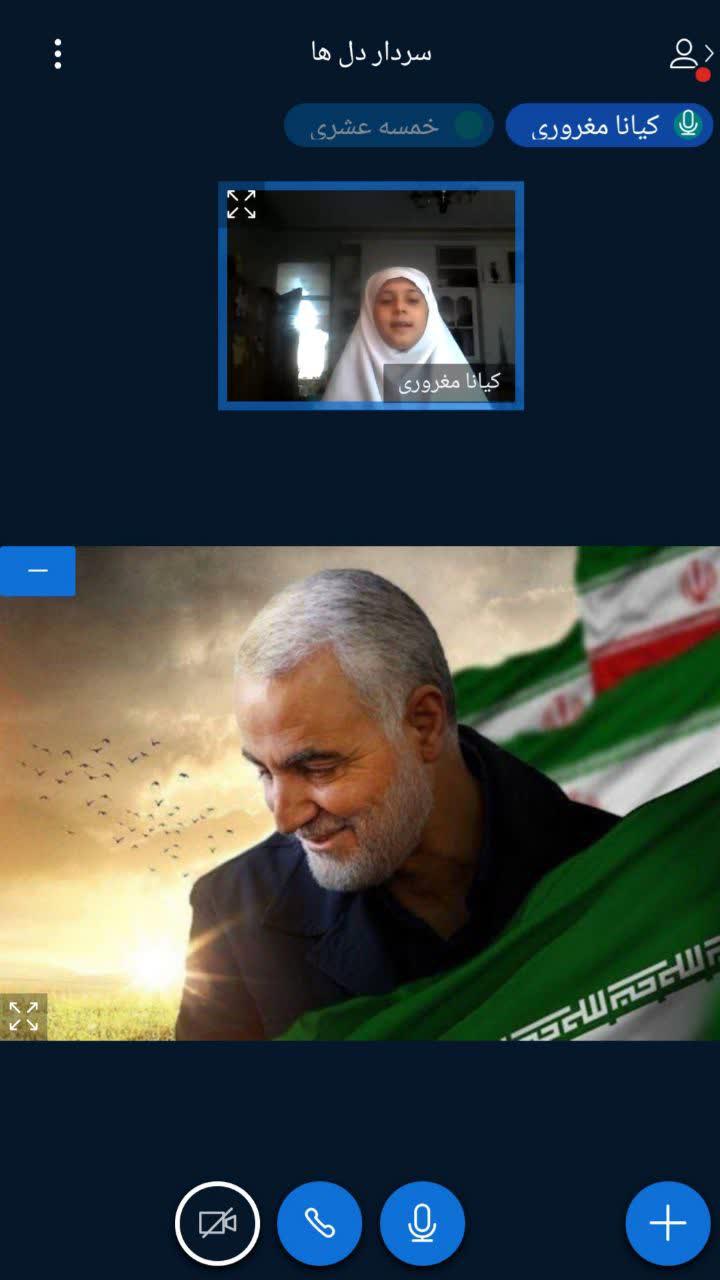720x1280 pixels.
Task: Toggle the microphone button
Action: 423,1223
